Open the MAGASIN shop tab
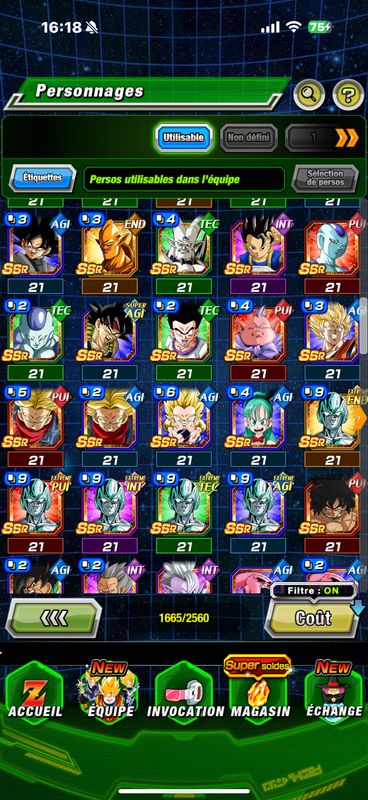368x800 pixels. pyautogui.click(x=259, y=691)
